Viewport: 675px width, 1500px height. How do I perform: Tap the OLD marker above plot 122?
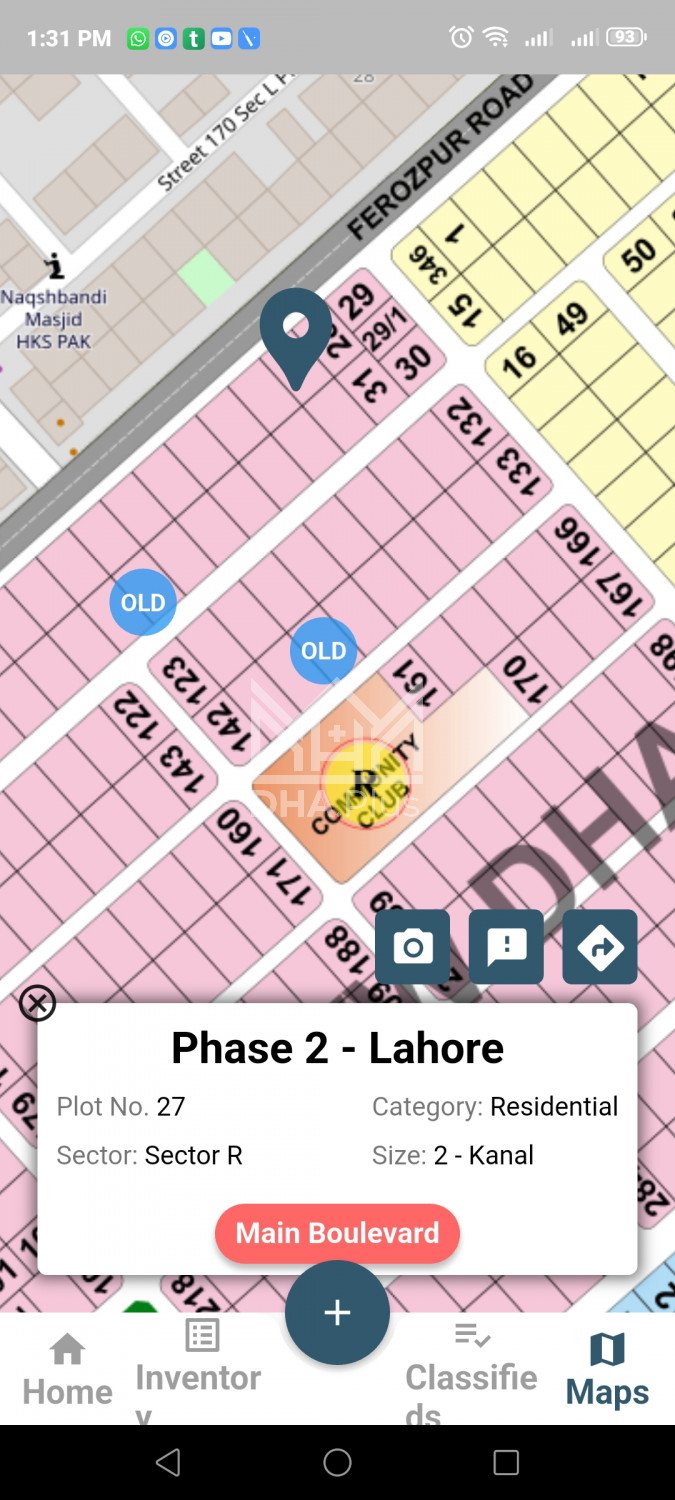point(143,603)
